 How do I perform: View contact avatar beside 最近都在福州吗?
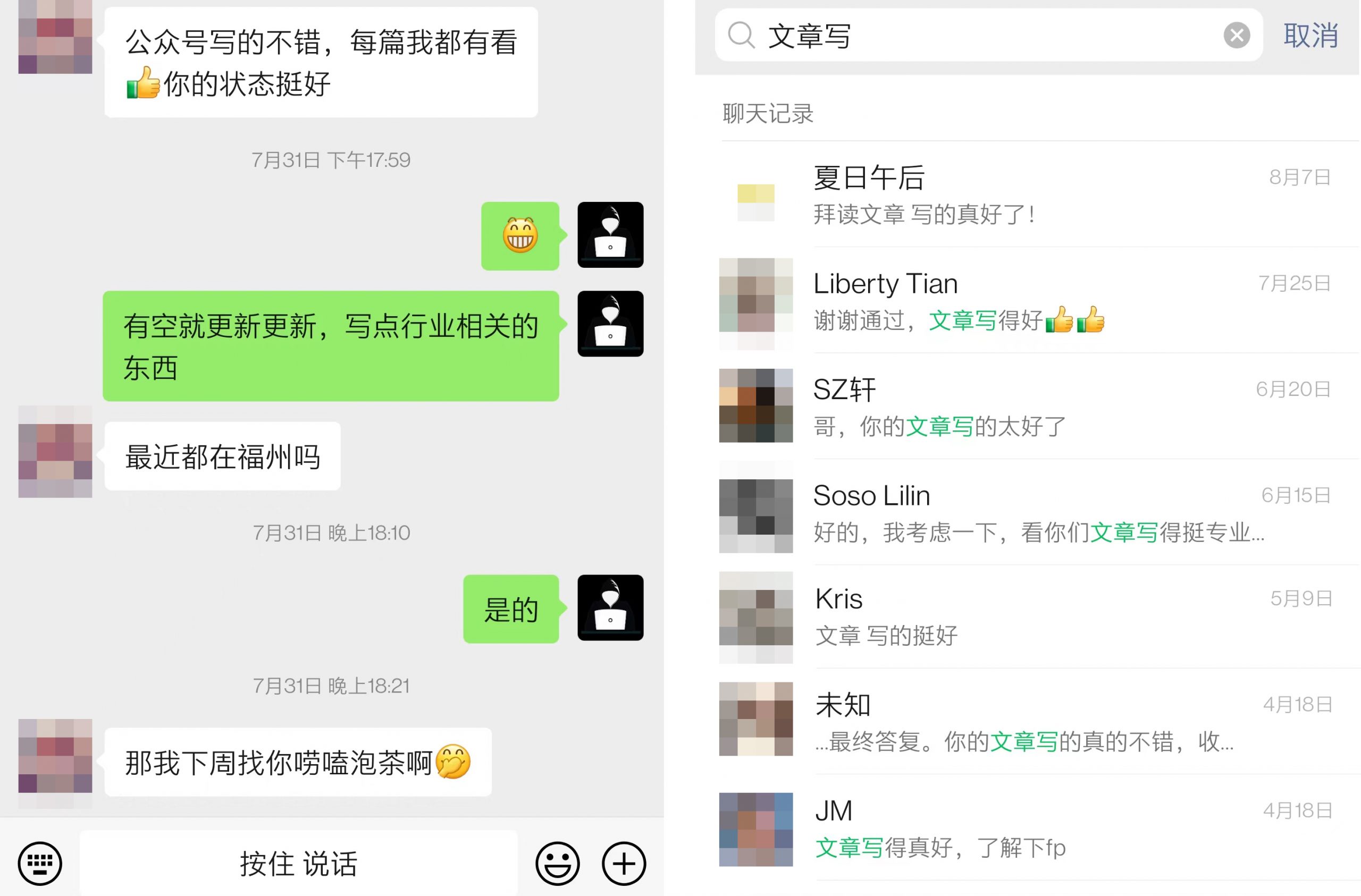click(55, 452)
